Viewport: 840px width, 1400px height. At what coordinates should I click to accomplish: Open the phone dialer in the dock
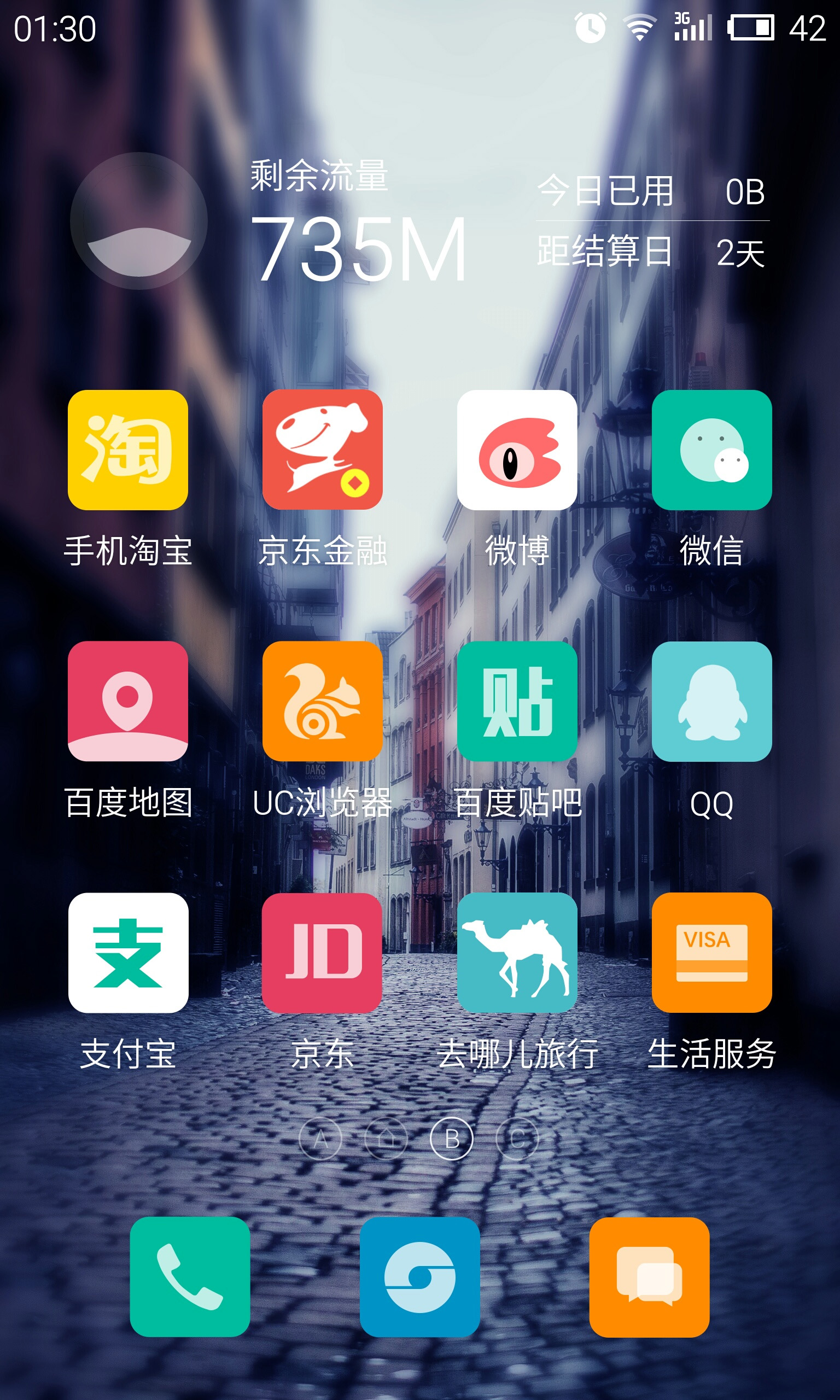tap(190, 1276)
